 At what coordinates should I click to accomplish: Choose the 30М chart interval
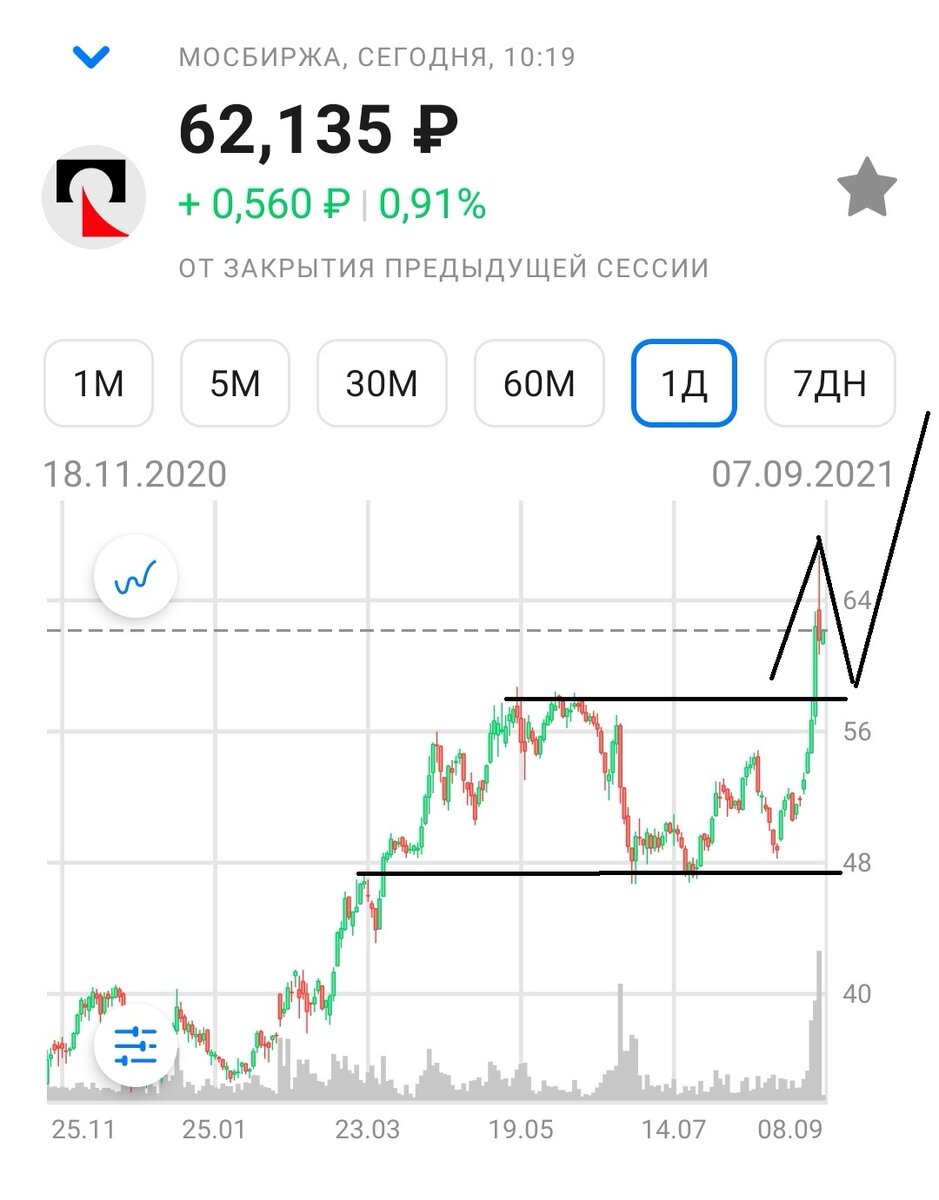pos(382,383)
